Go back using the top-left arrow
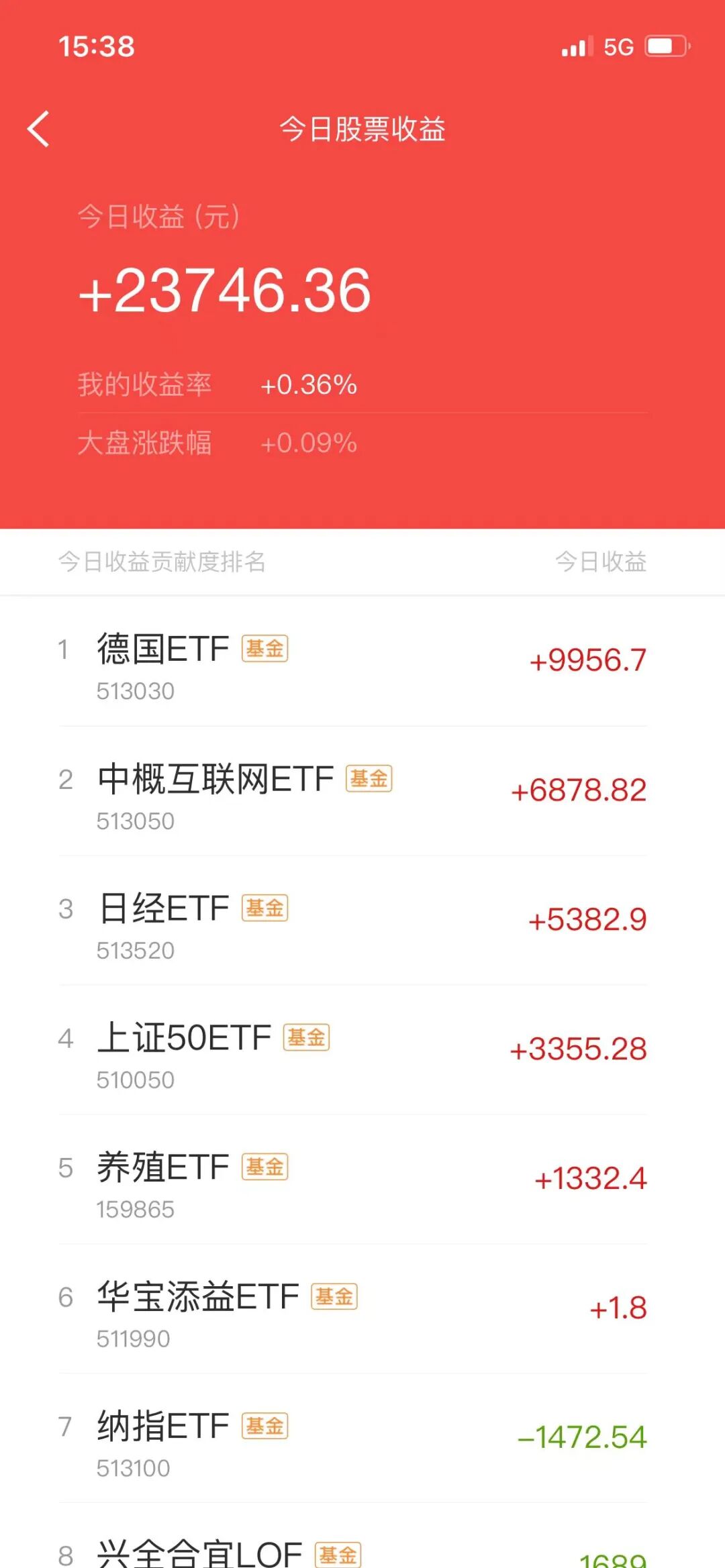The width and height of the screenshot is (725, 1568). (39, 129)
